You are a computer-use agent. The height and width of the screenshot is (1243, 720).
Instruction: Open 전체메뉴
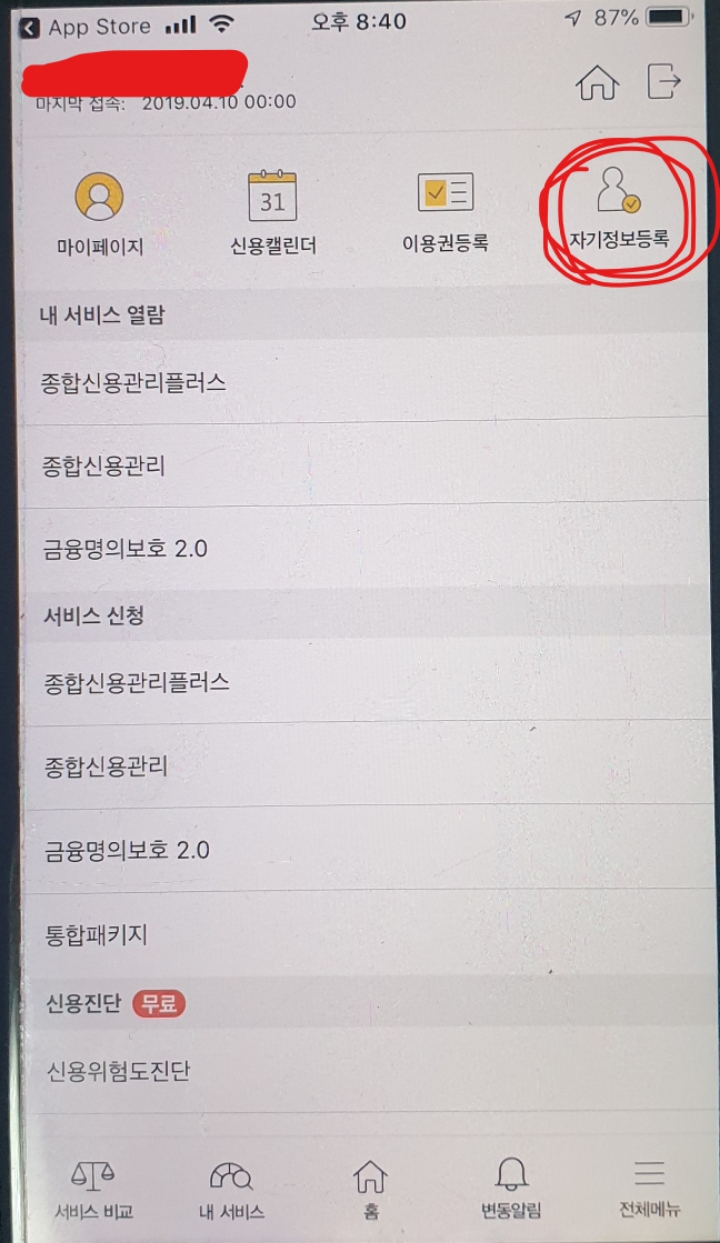pyautogui.click(x=649, y=1190)
